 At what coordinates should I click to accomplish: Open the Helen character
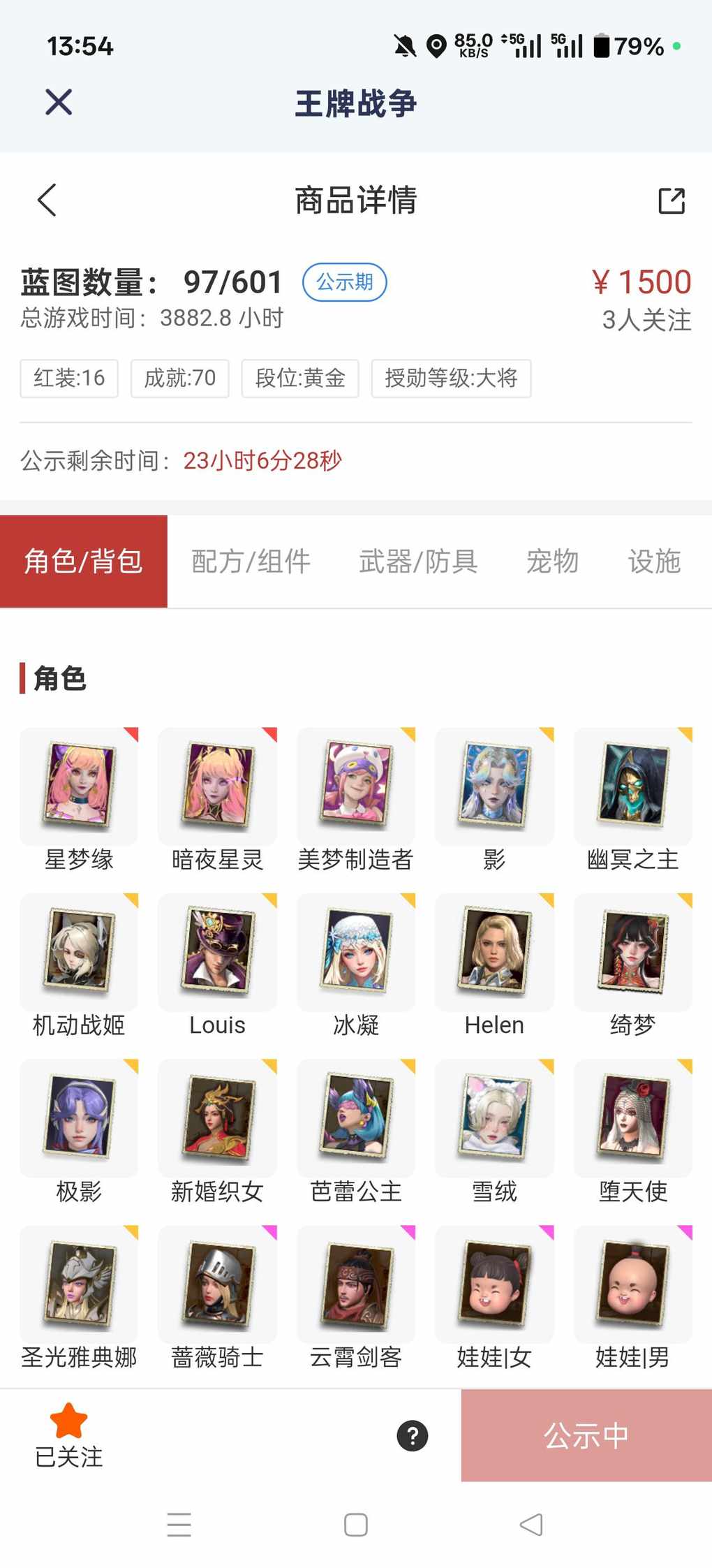click(x=494, y=953)
